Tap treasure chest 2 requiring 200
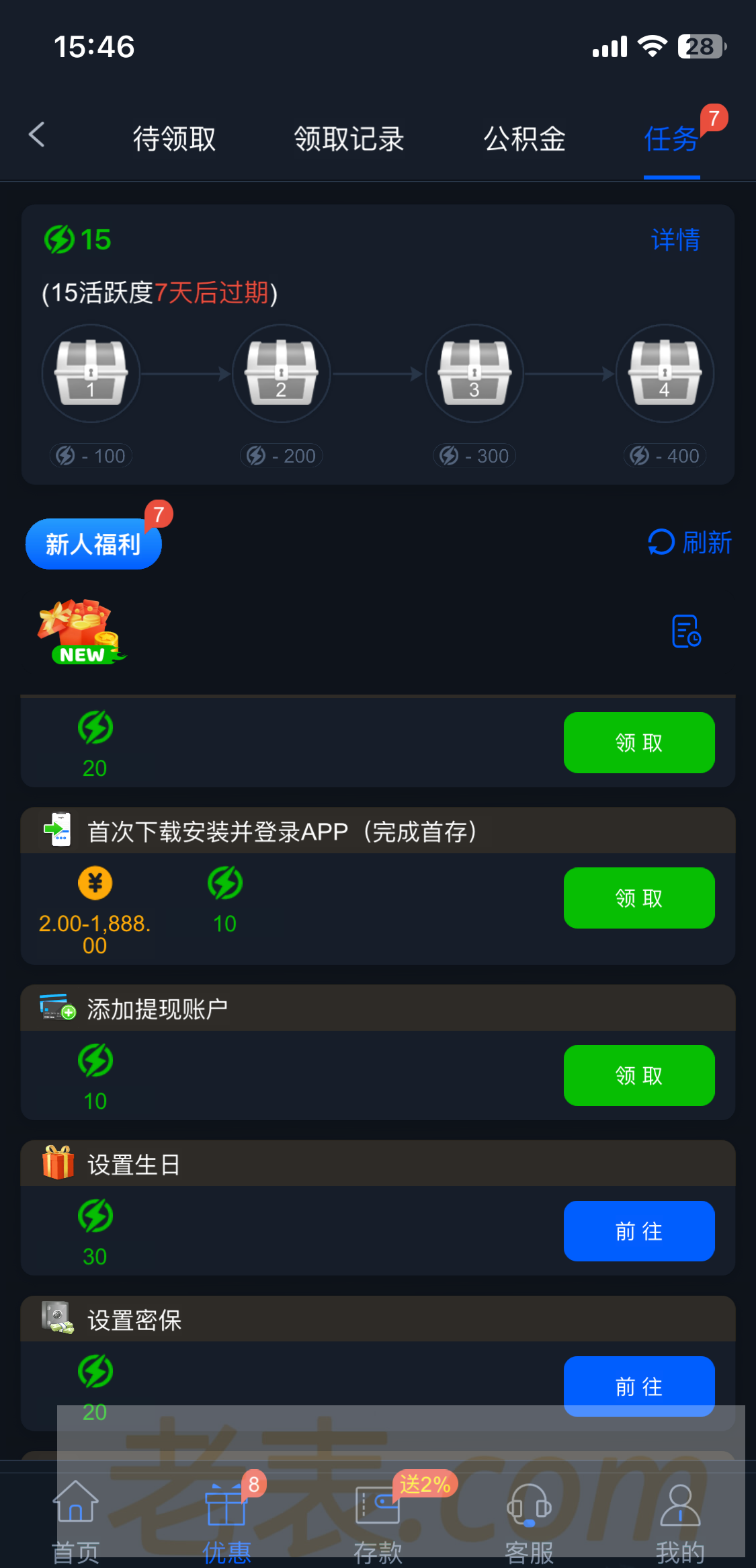Viewport: 756px width, 1568px height. pyautogui.click(x=281, y=373)
